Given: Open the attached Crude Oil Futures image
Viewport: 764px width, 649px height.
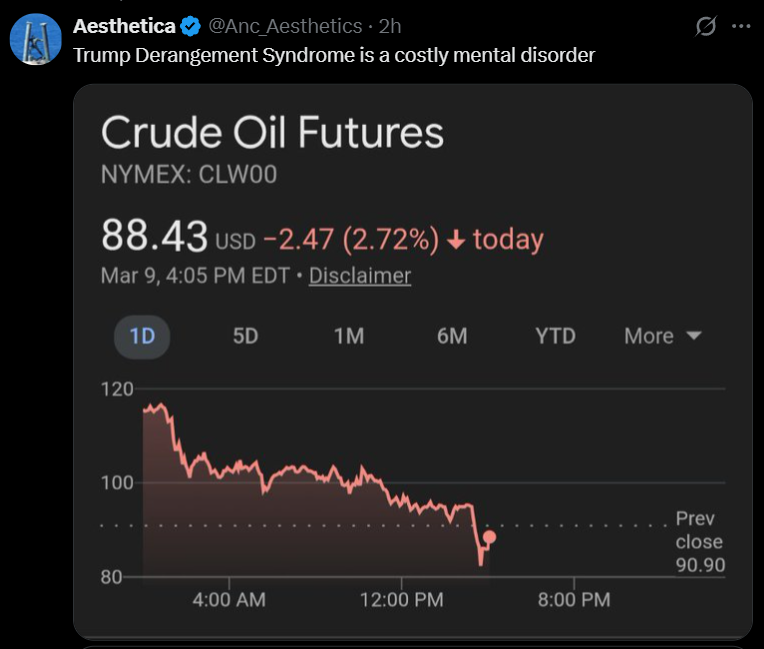Looking at the screenshot, I should [x=412, y=360].
